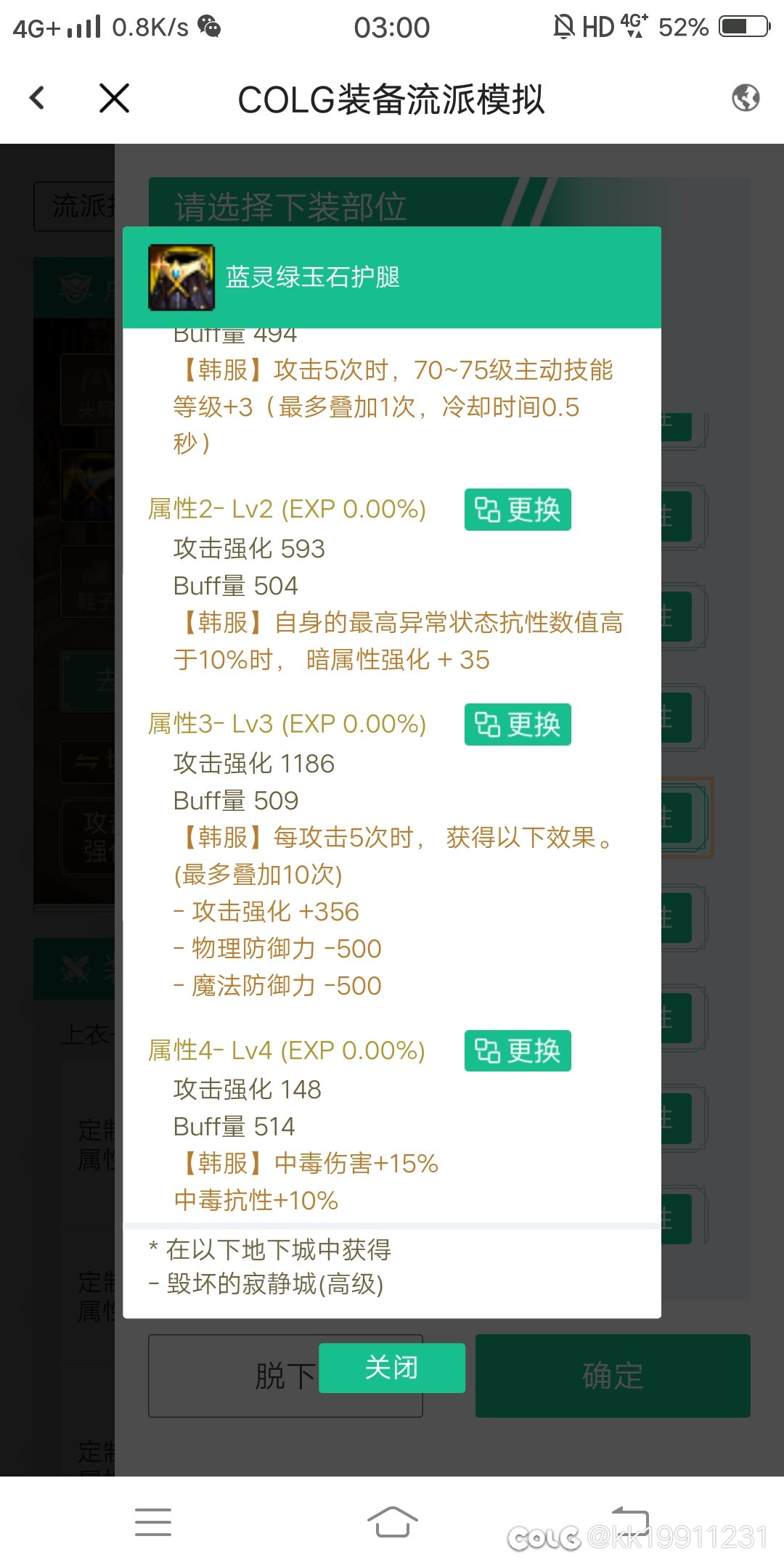Open the globe browser icon
The width and height of the screenshot is (784, 1568).
pyautogui.click(x=746, y=97)
